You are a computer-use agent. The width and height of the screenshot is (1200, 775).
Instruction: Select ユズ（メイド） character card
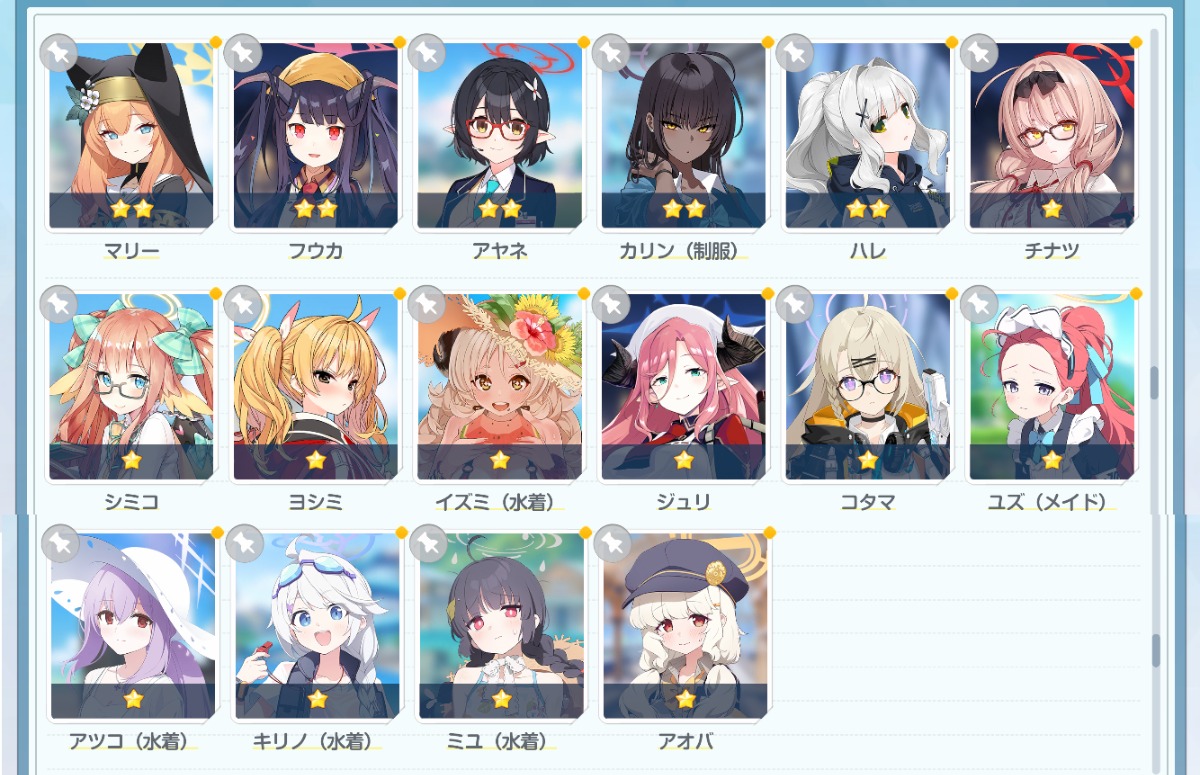pyautogui.click(x=1052, y=385)
